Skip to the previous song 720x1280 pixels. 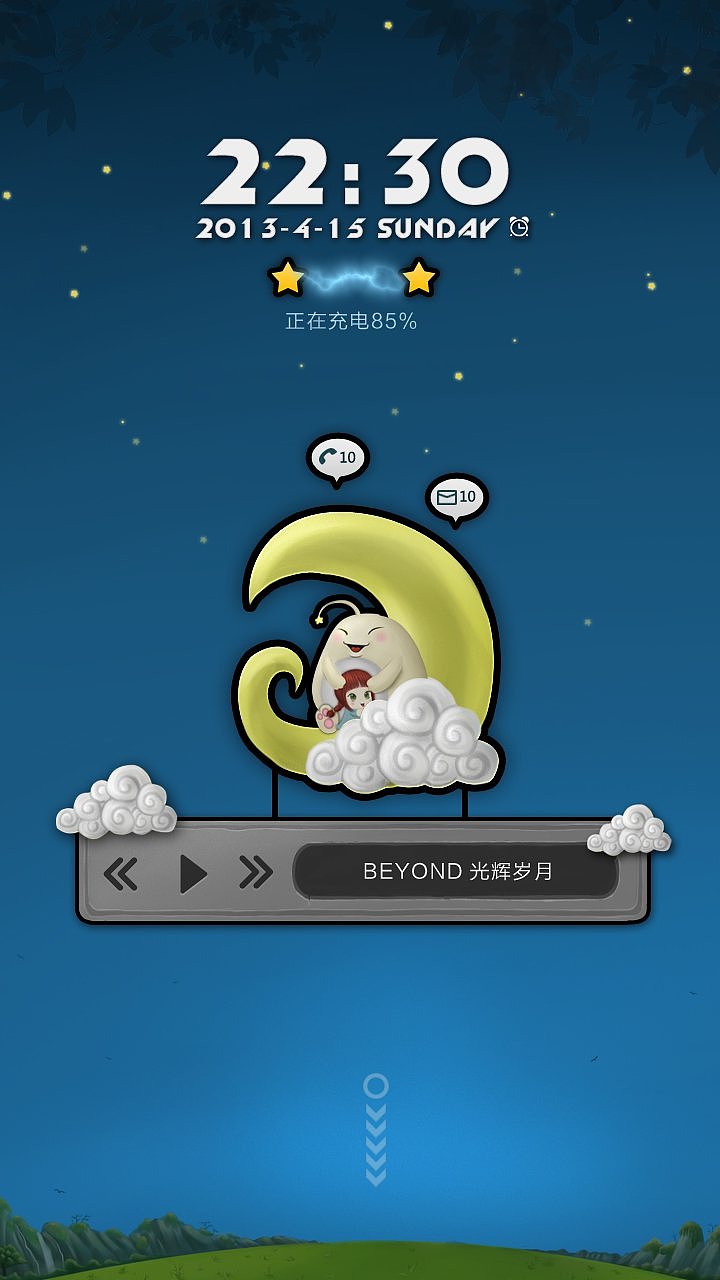pos(121,874)
